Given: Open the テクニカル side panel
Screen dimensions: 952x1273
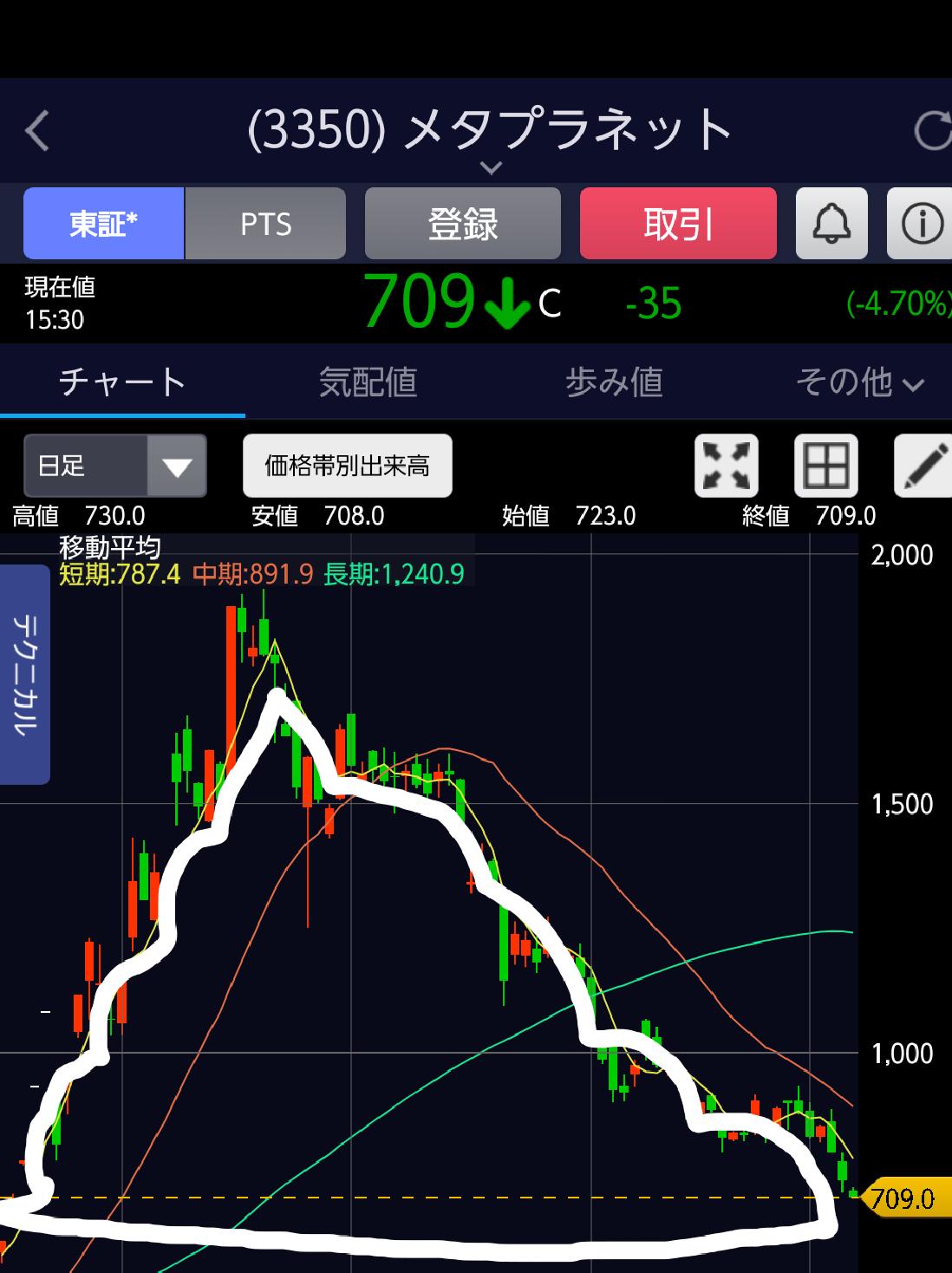Looking at the screenshot, I should point(25,675).
